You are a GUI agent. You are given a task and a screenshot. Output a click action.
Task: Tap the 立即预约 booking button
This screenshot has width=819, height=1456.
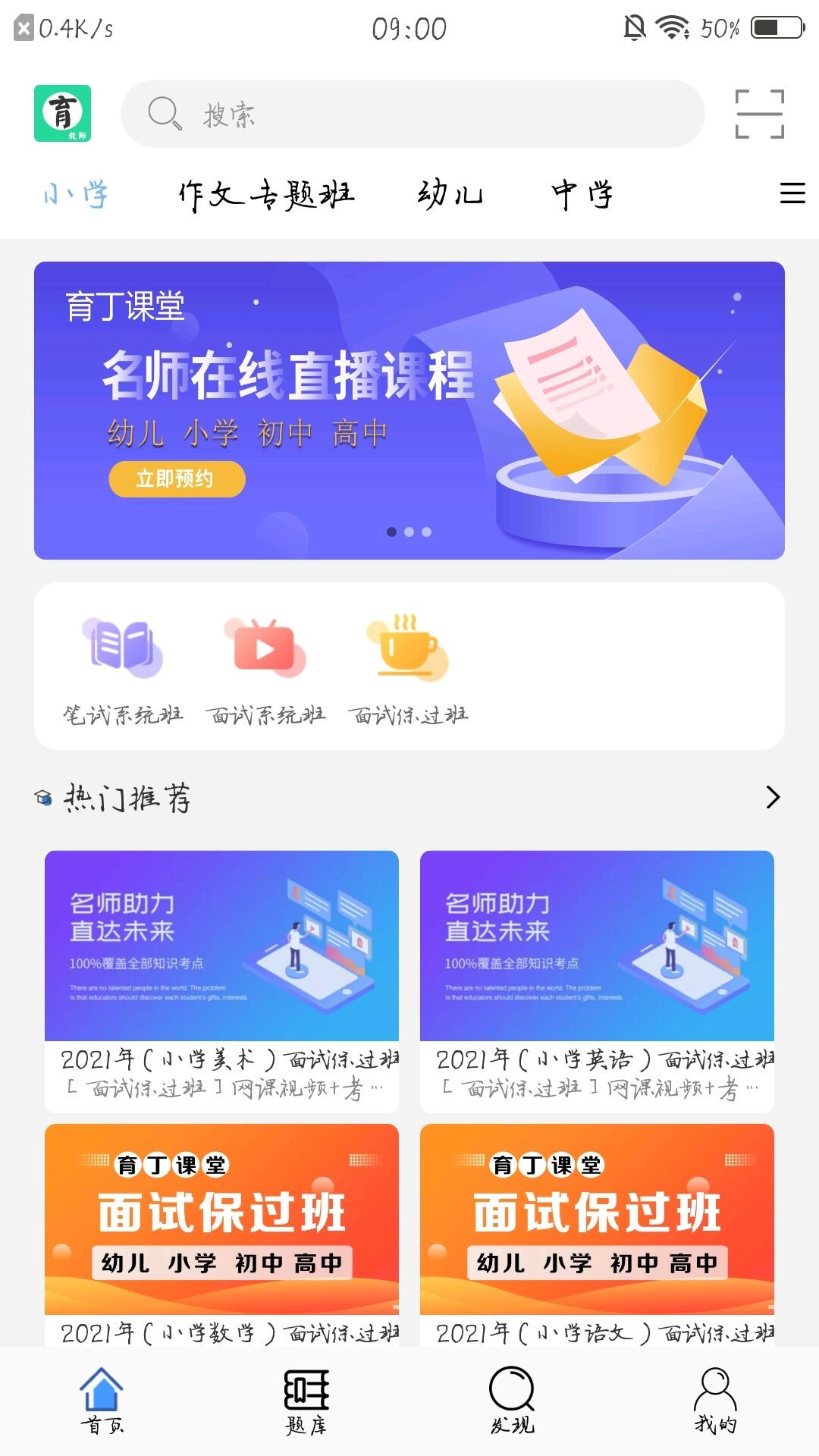[176, 479]
